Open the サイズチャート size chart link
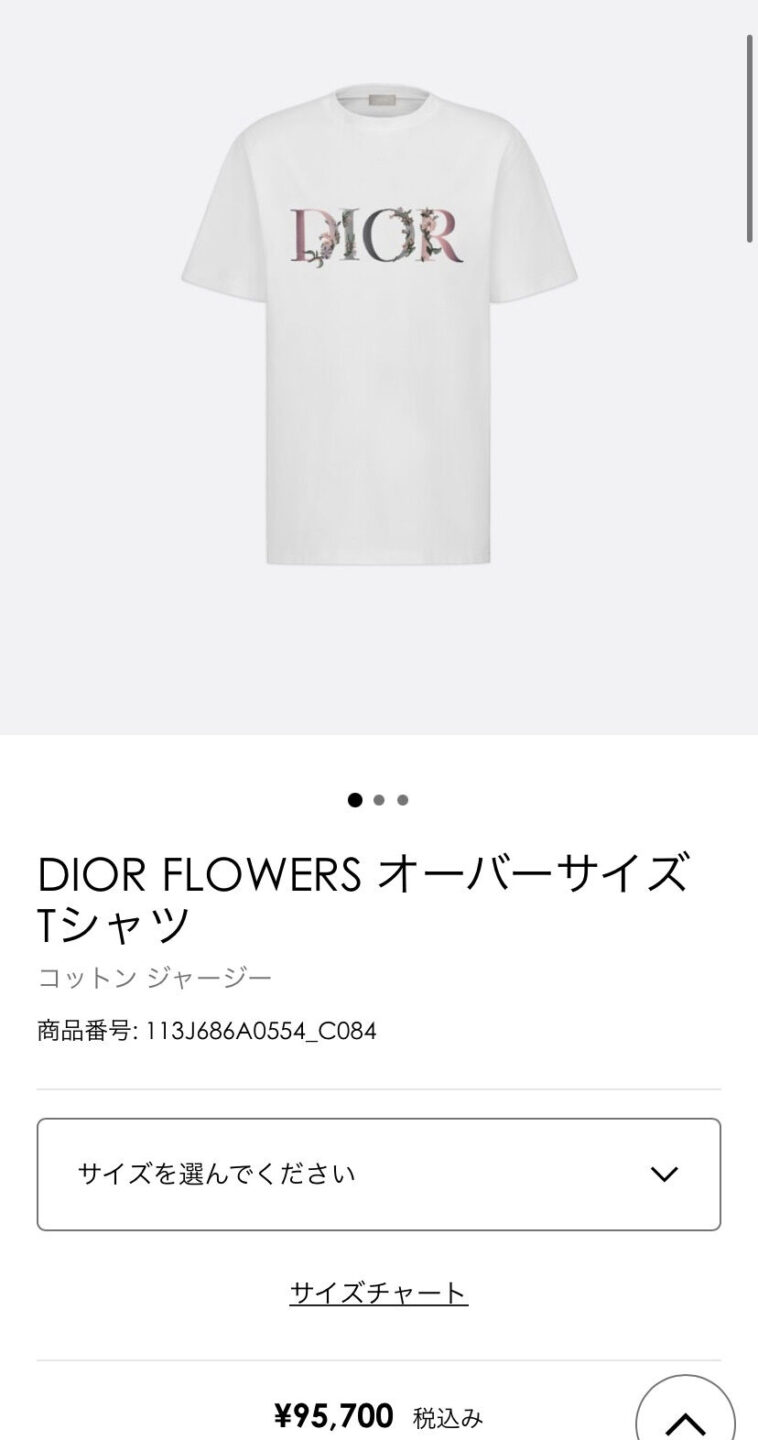This screenshot has height=1440, width=758. coord(378,1293)
